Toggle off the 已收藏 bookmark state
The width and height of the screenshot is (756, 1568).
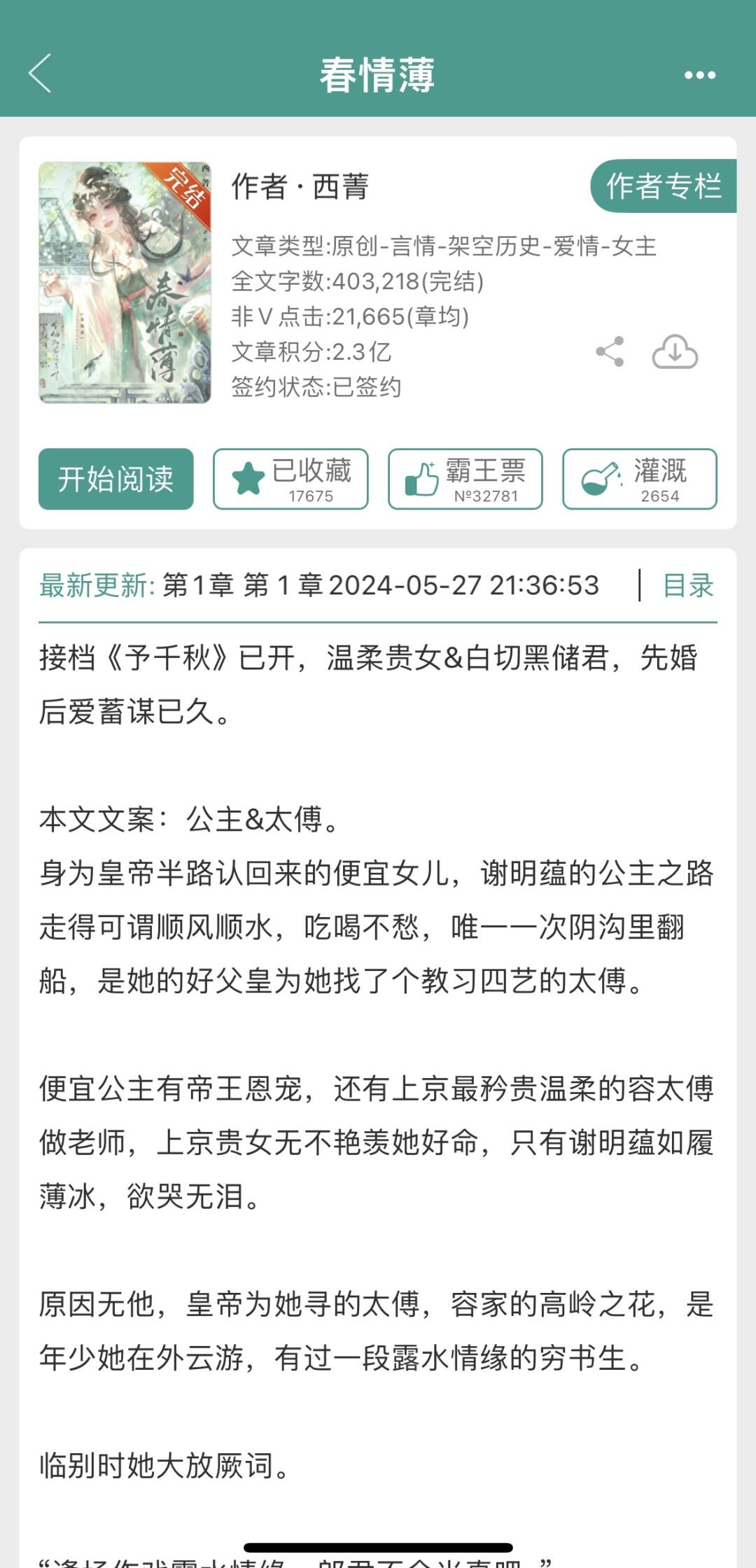point(289,479)
